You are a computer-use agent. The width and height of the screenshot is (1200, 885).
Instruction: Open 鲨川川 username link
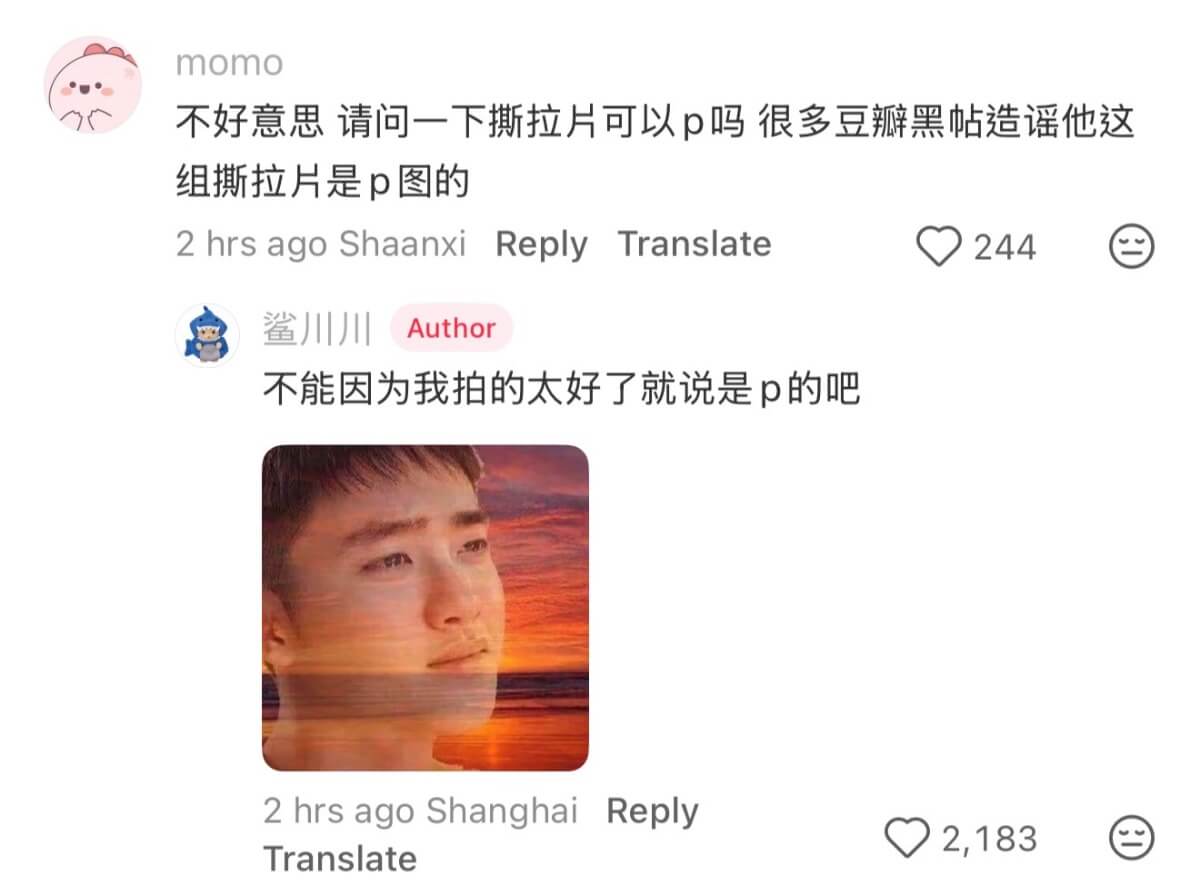click(316, 329)
